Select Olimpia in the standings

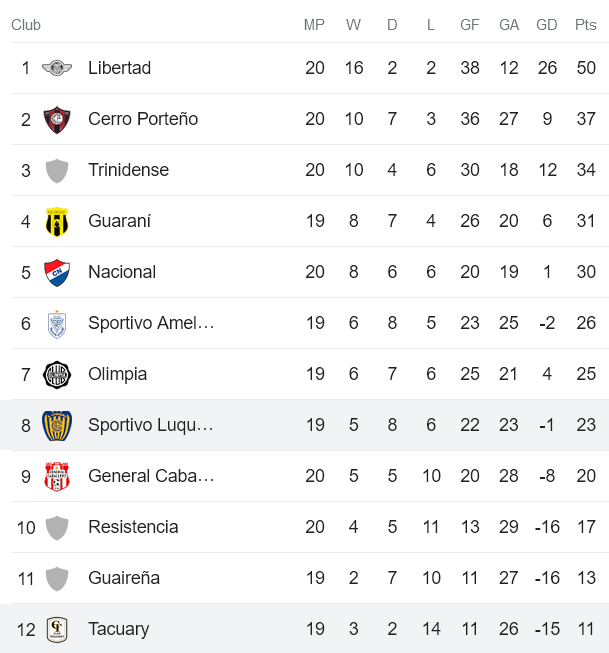117,374
